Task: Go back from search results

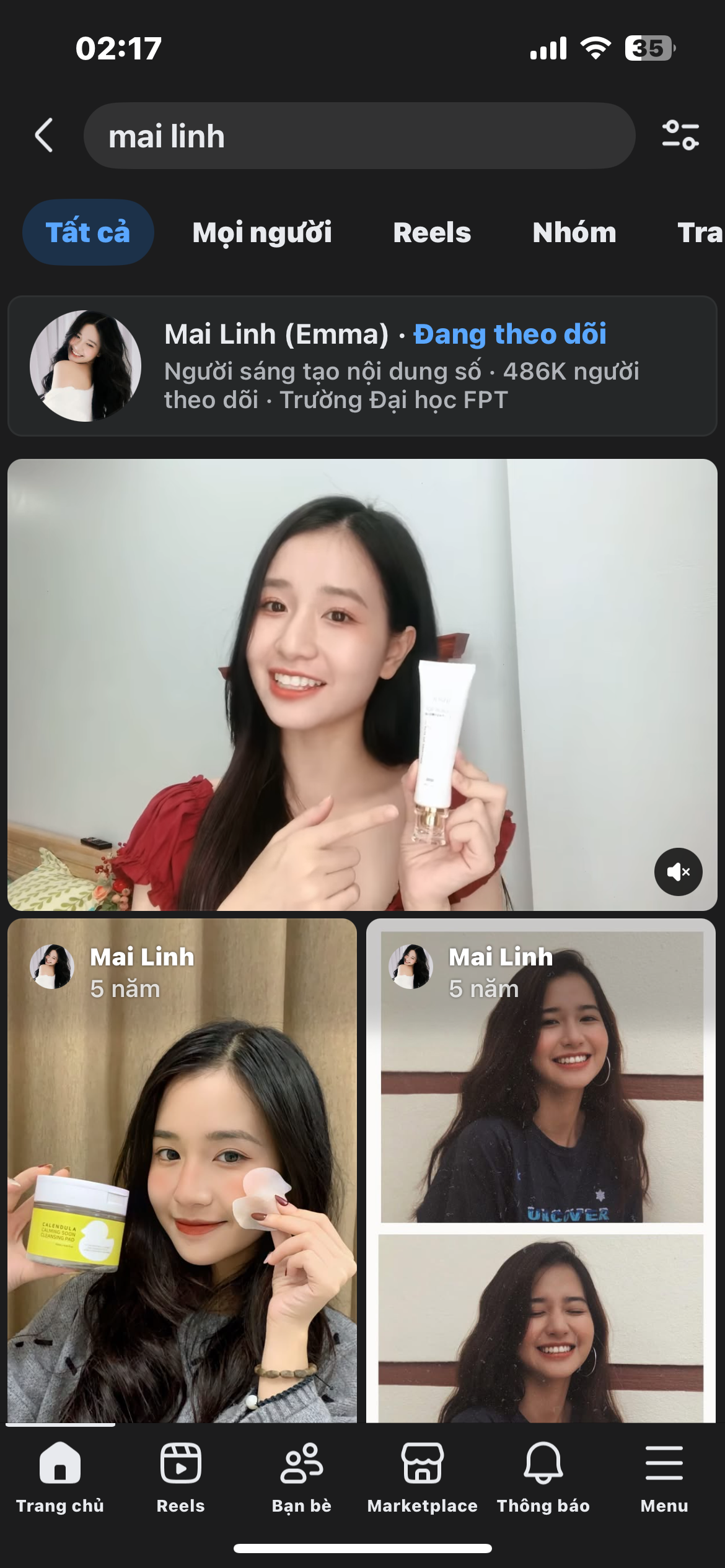Action: (x=44, y=136)
